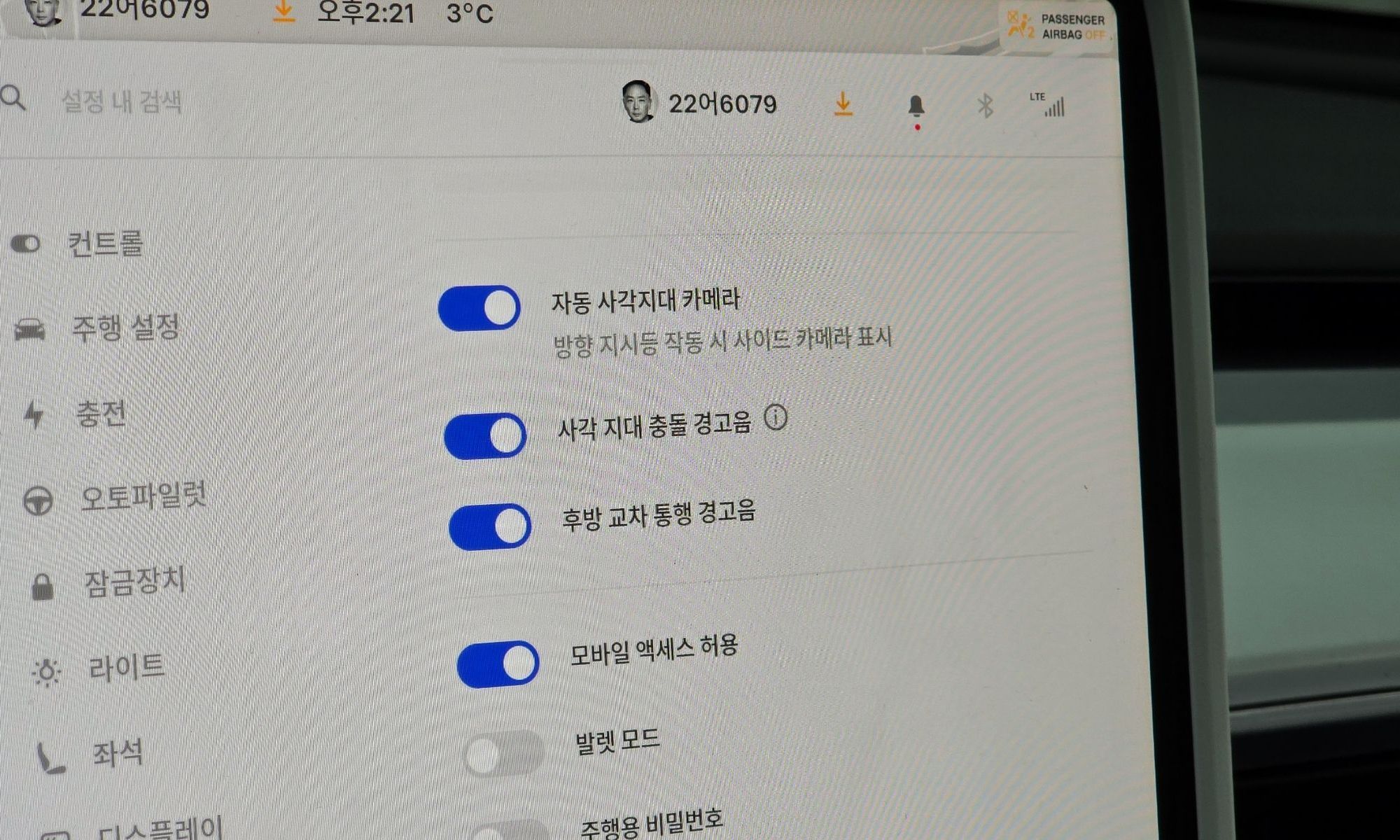
Task: Open 주행 설정 settings
Action: pos(125,328)
